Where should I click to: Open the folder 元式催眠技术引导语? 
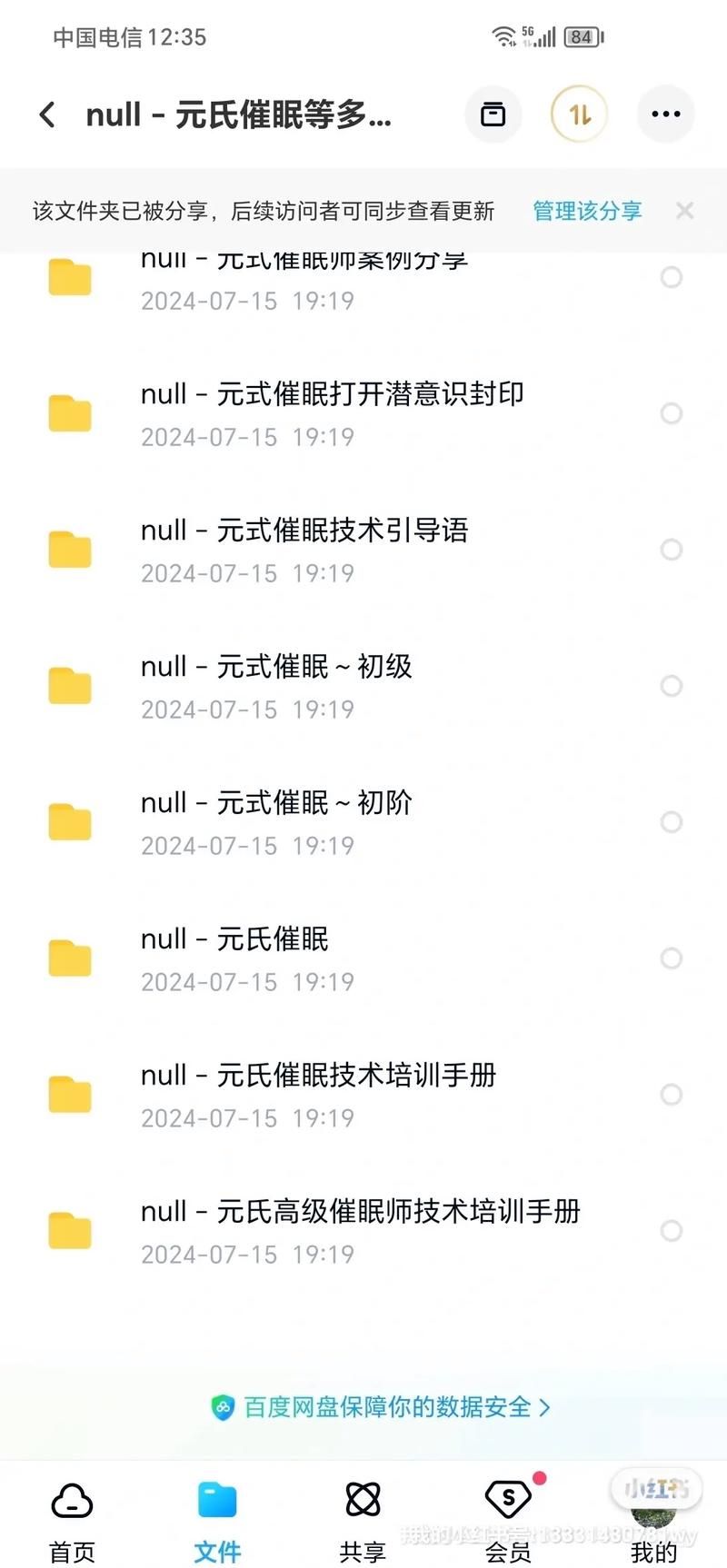[x=304, y=550]
